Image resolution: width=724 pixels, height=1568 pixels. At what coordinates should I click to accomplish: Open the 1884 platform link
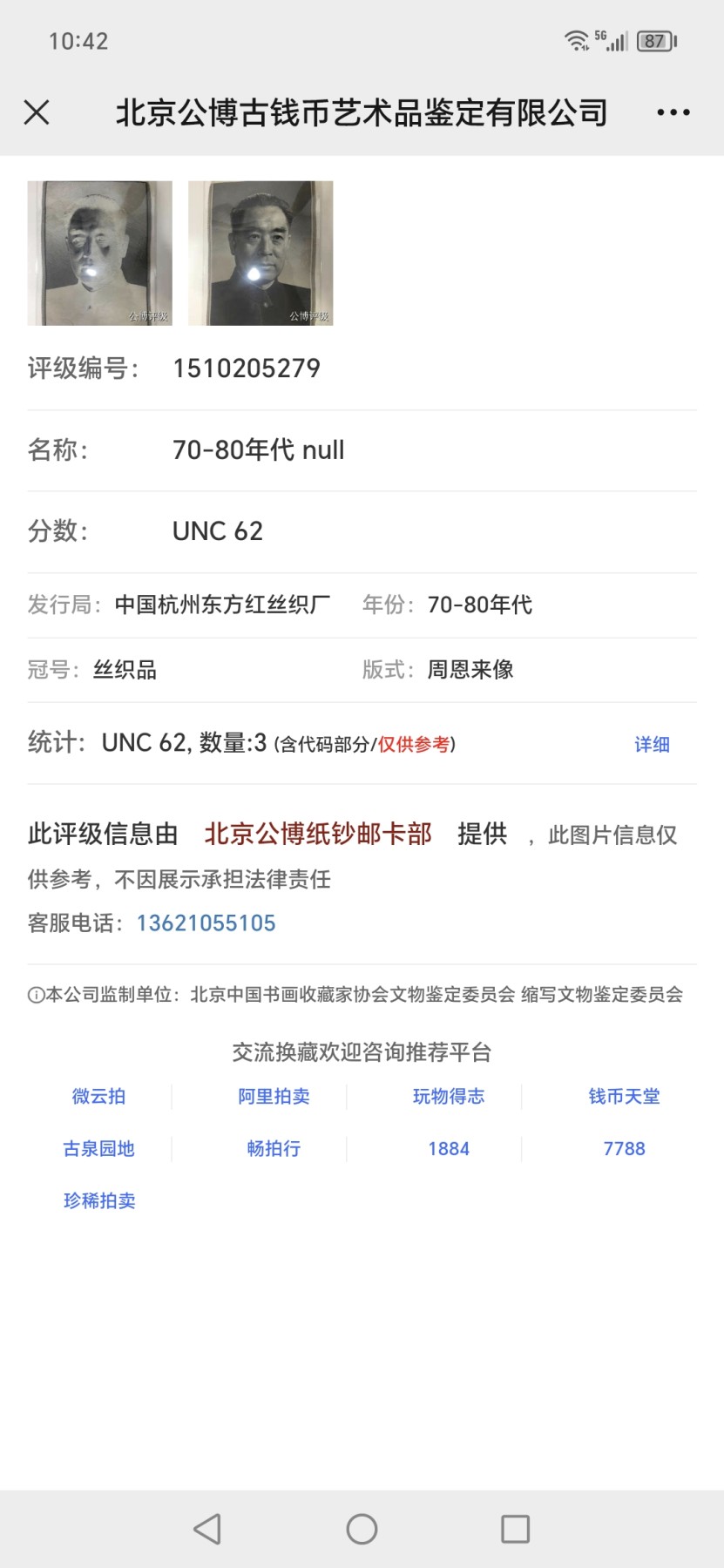pos(449,1149)
